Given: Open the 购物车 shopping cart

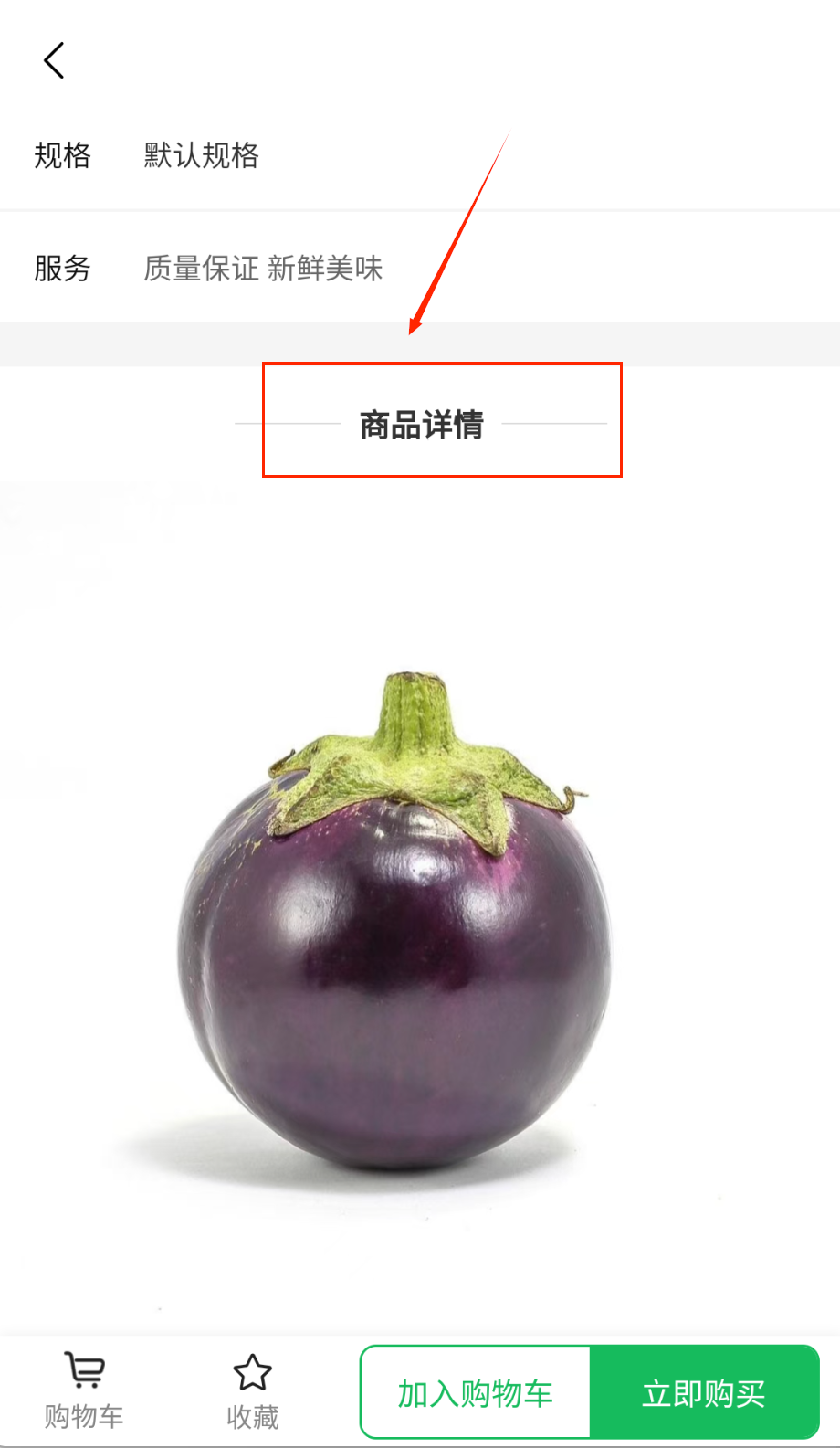Looking at the screenshot, I should [84, 1390].
